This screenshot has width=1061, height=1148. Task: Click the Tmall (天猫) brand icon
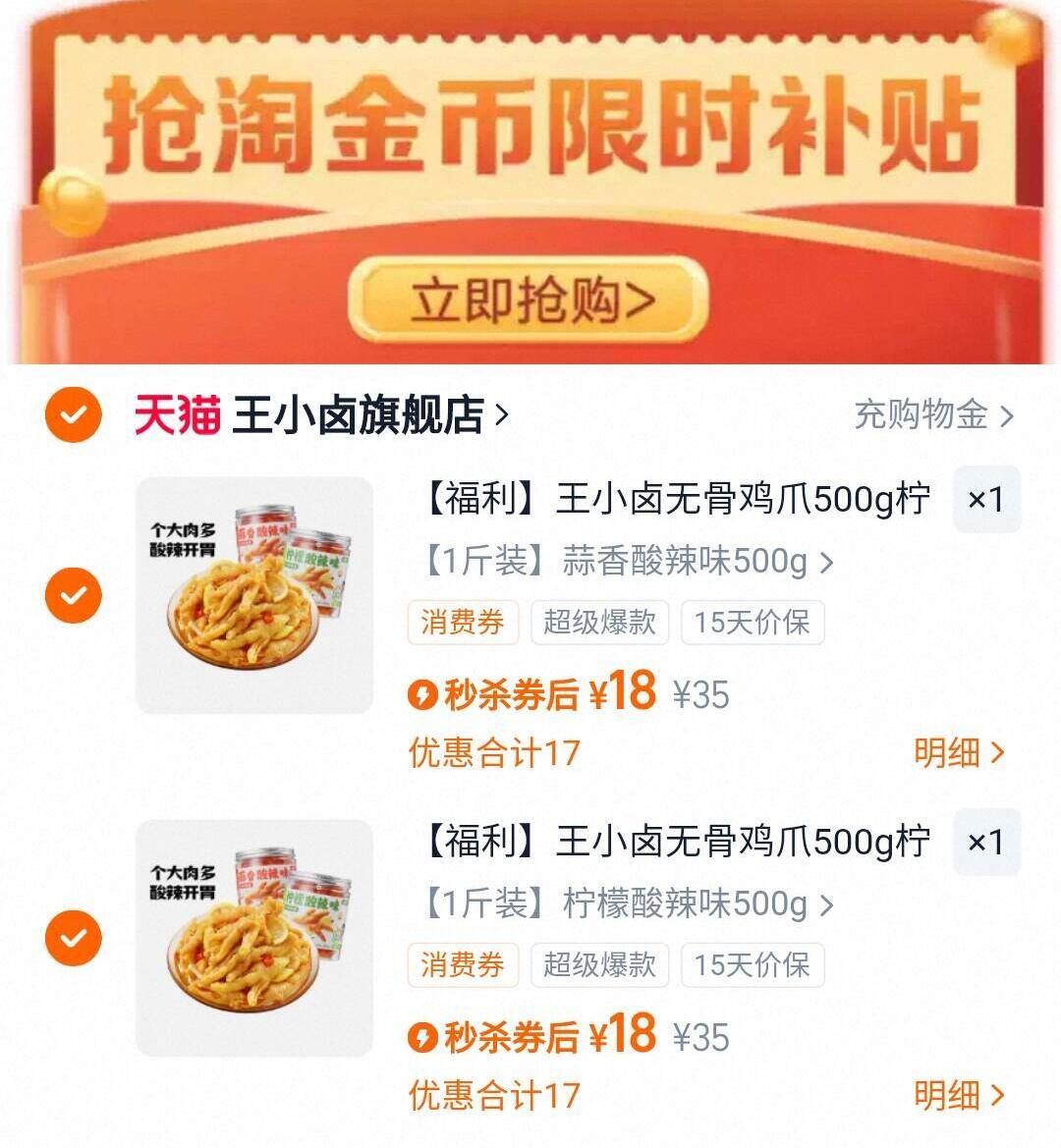click(x=177, y=414)
